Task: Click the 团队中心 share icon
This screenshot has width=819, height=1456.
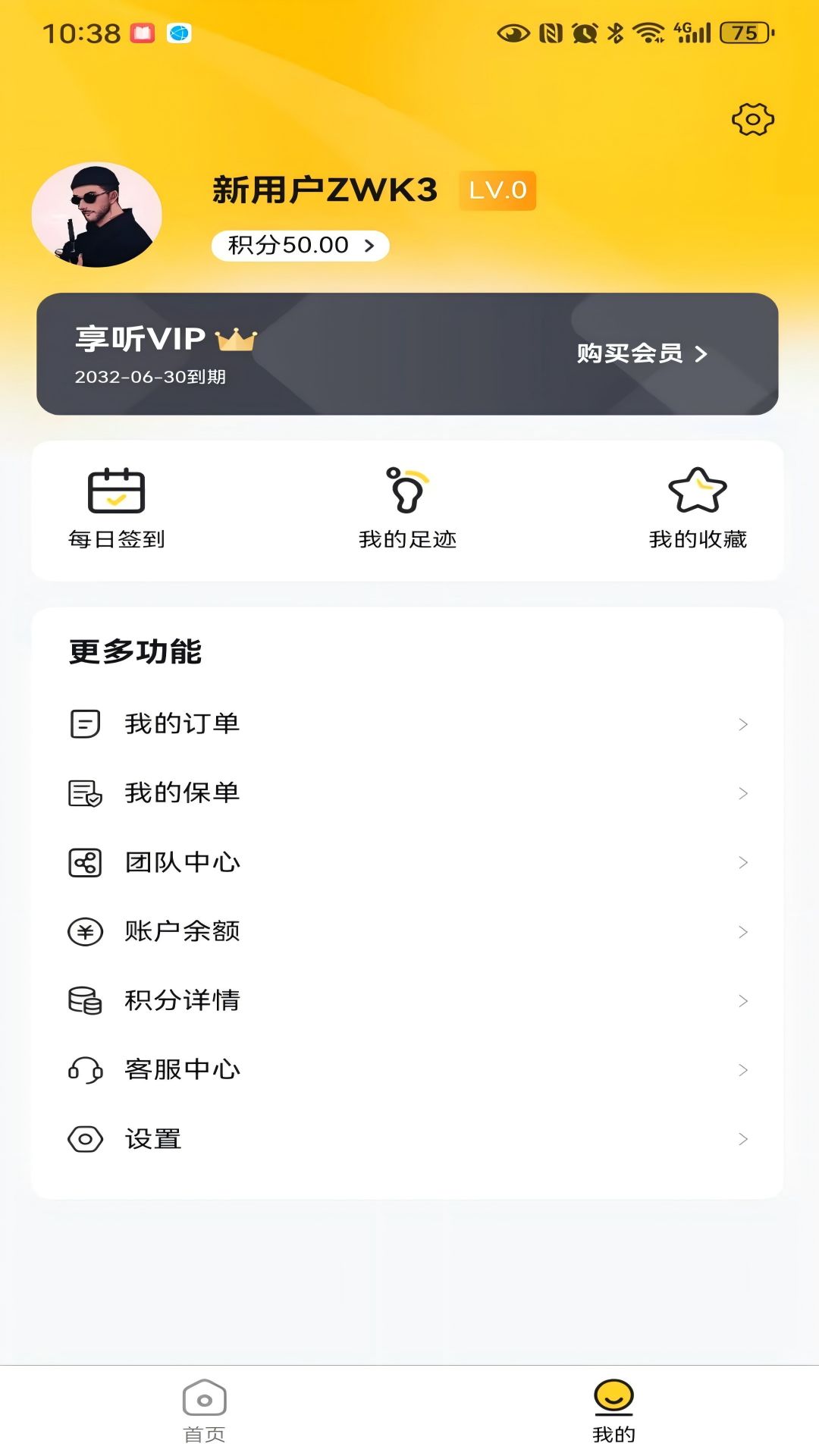Action: [x=86, y=861]
